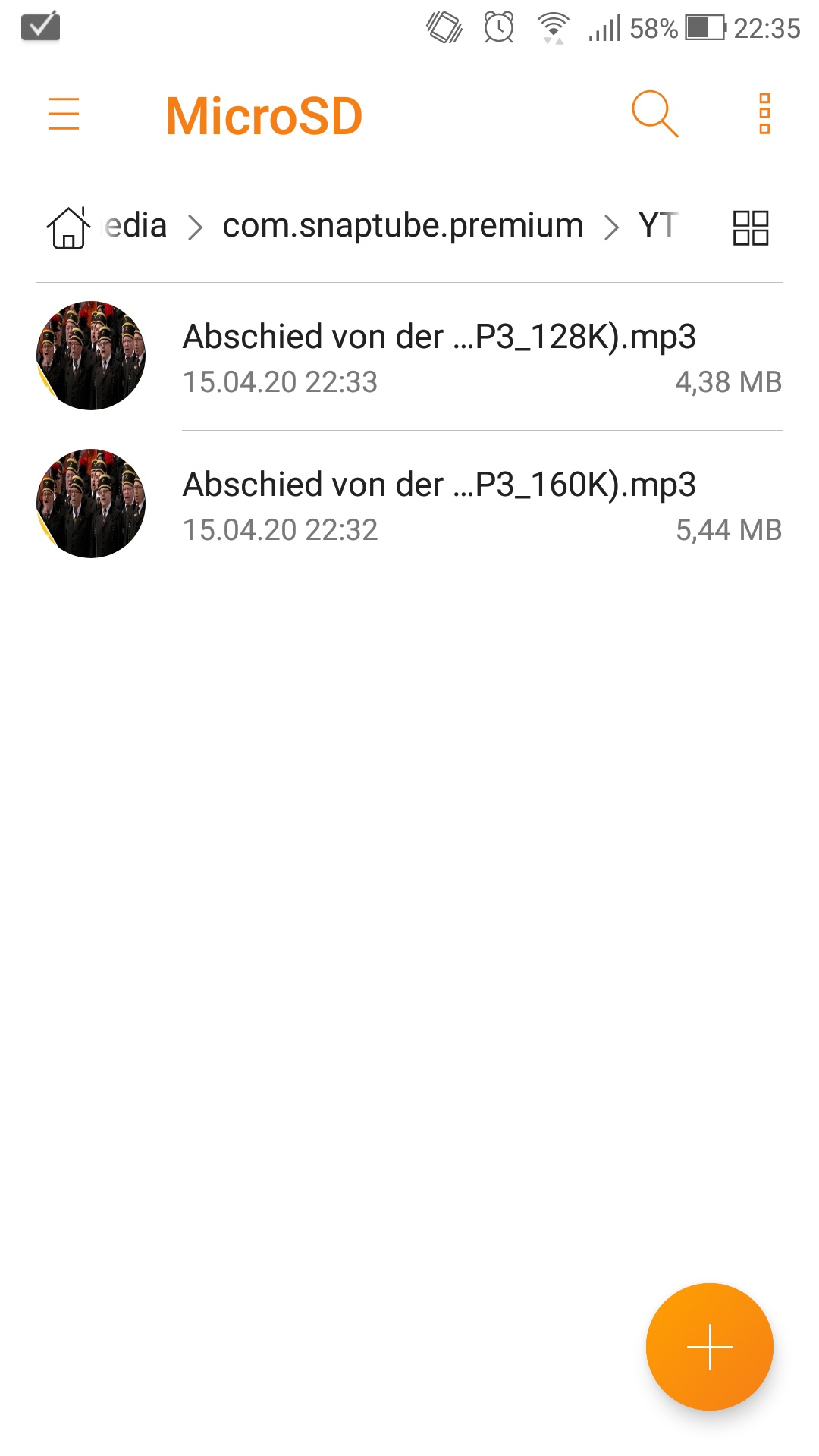Search files in MicroSD
Image resolution: width=819 pixels, height=1456 pixels.
654,115
